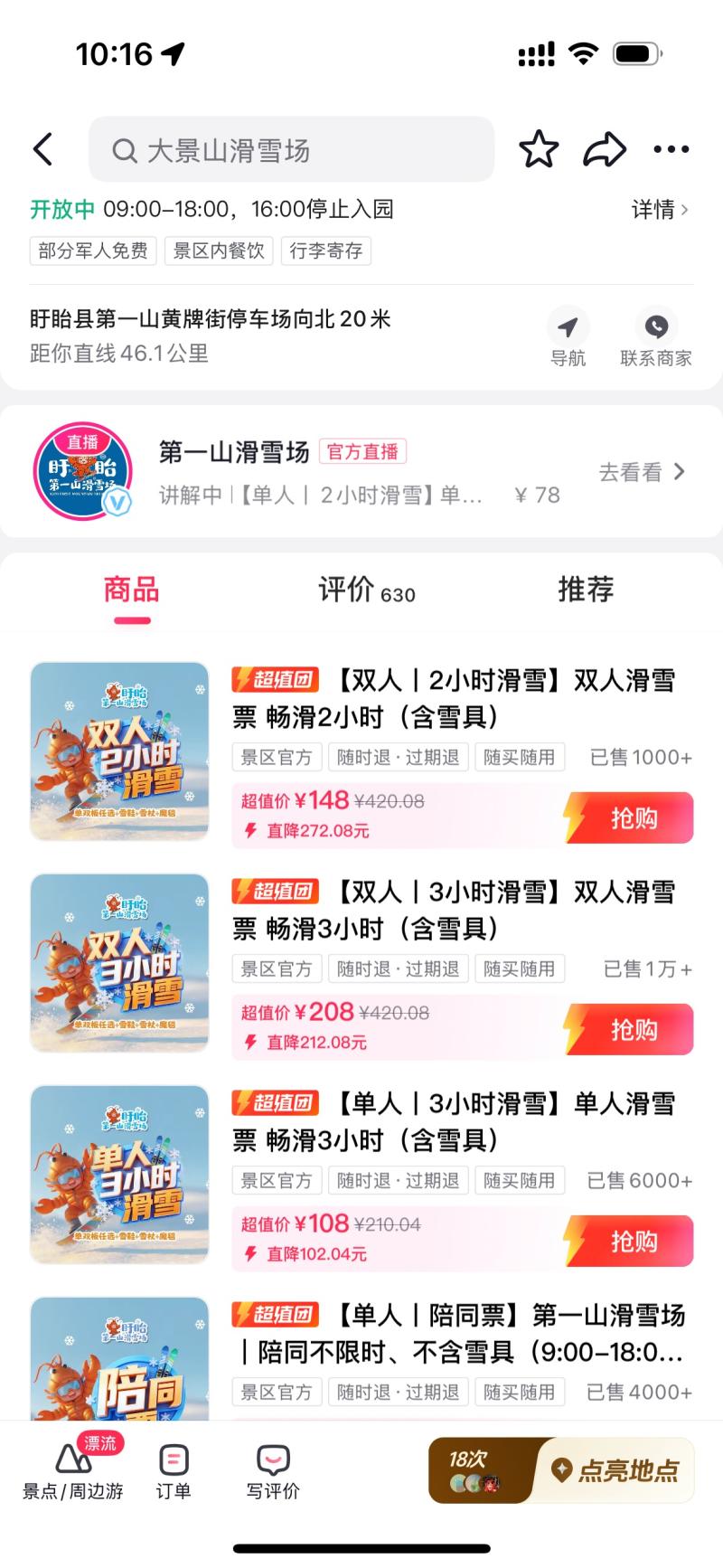Tap the 点亮地点 button

coord(616,1471)
